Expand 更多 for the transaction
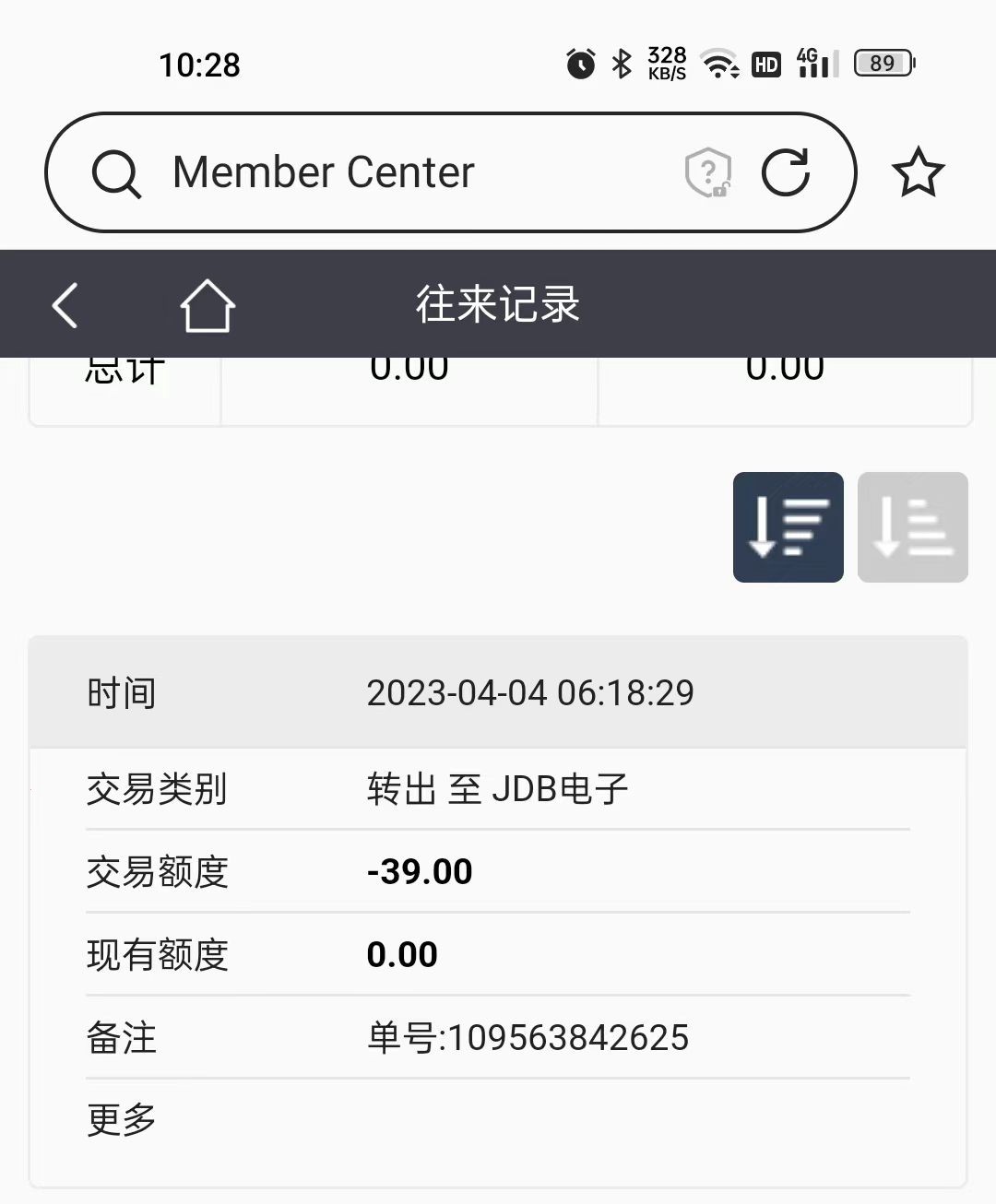 tap(122, 1119)
